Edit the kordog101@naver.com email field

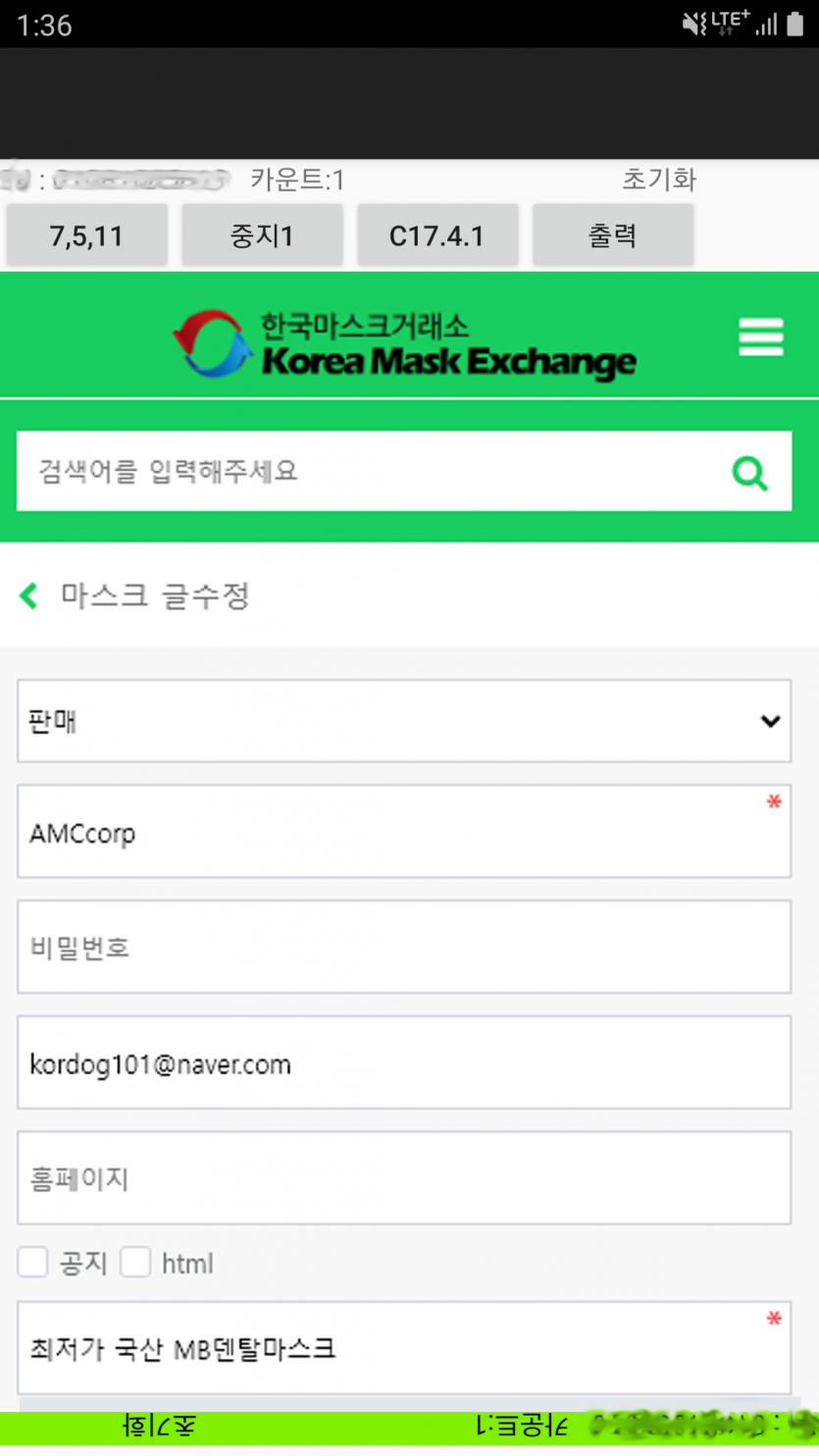coord(403,1064)
